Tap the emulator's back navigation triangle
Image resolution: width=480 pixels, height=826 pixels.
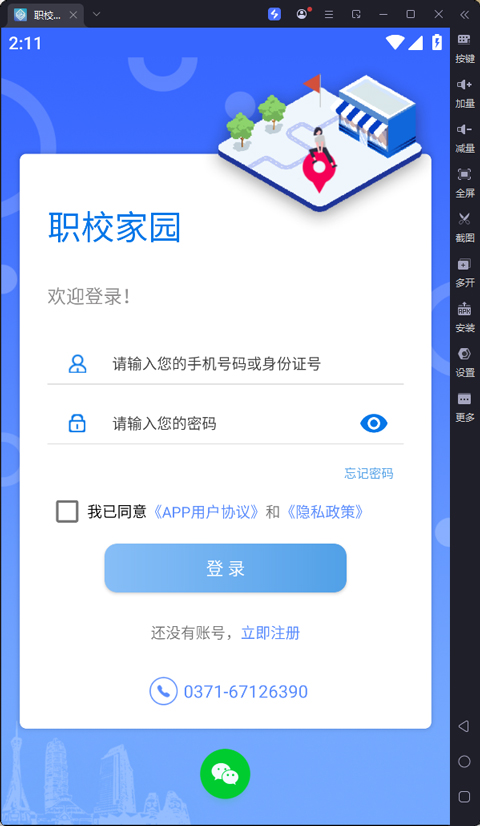464,726
